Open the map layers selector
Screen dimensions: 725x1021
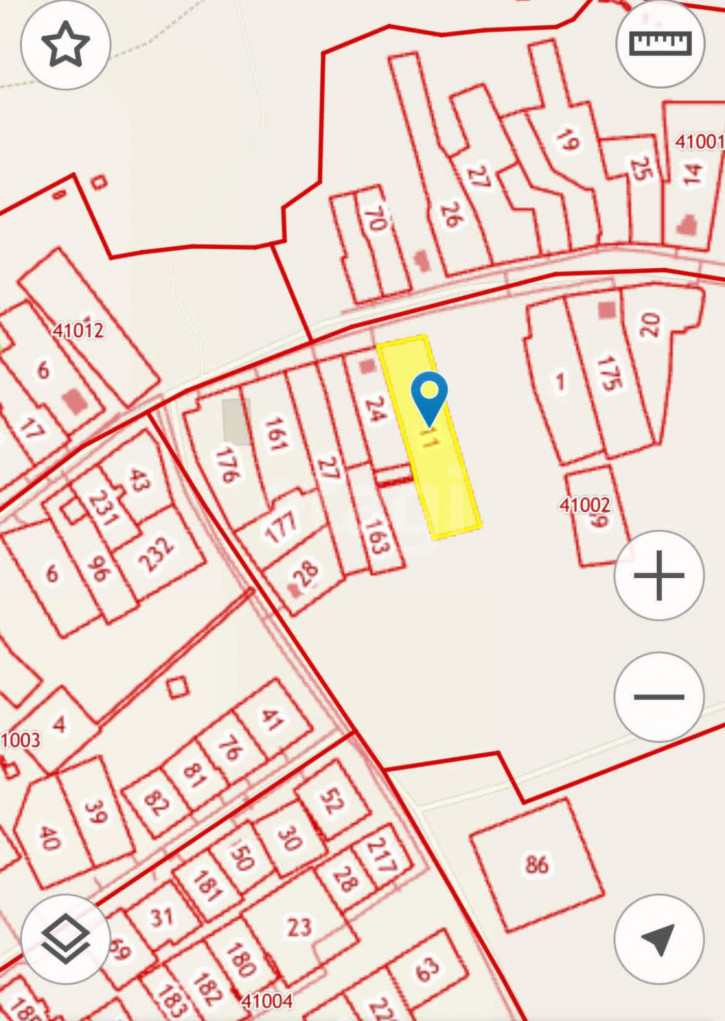65,939
